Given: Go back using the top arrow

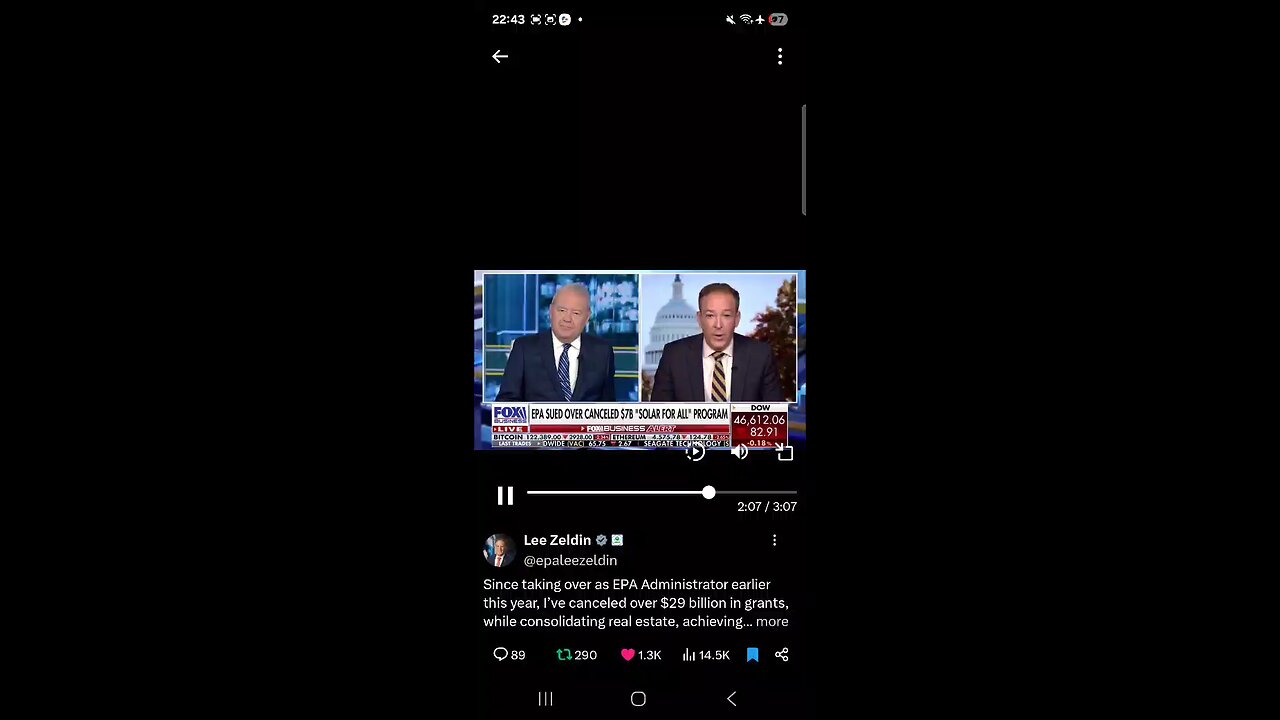Looking at the screenshot, I should (500, 57).
